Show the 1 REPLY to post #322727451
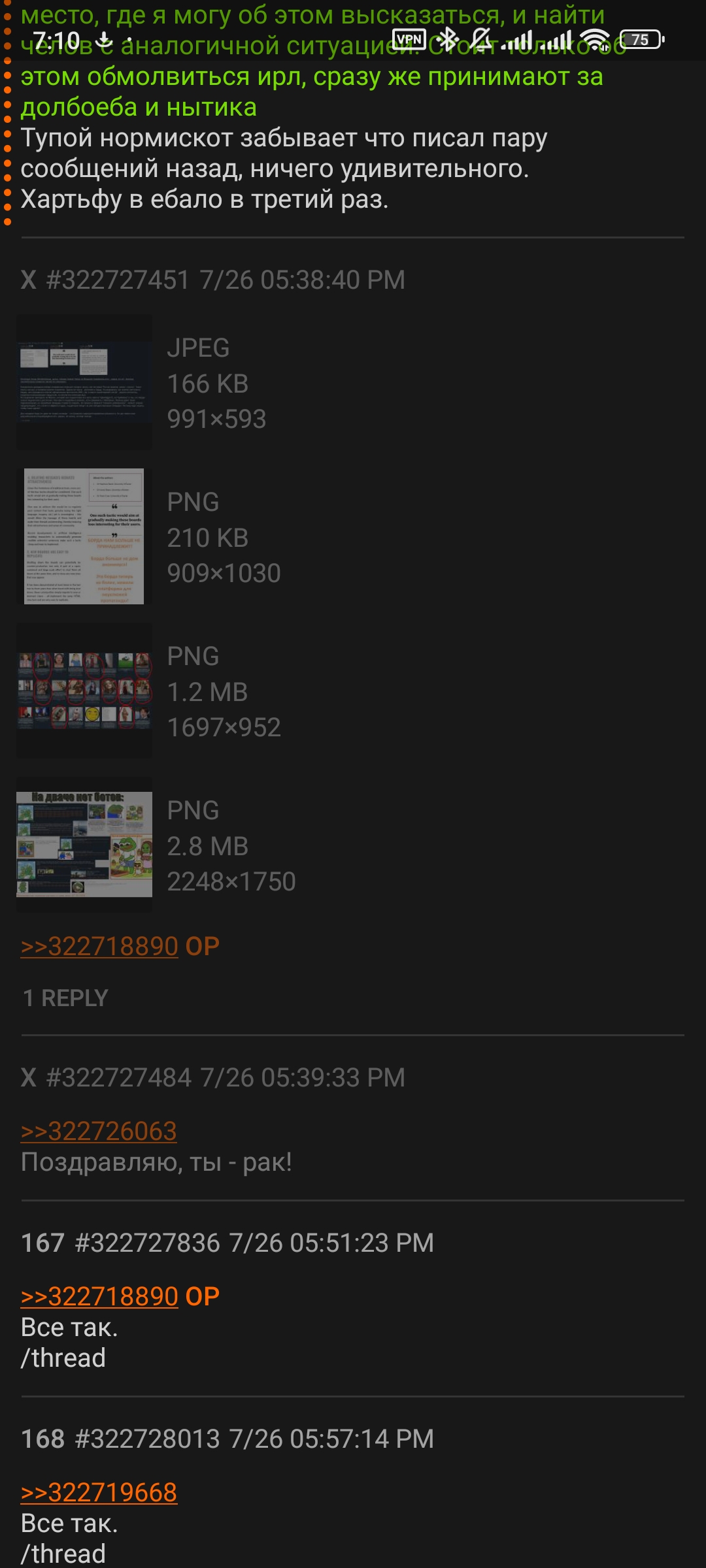Image resolution: width=706 pixels, height=1568 pixels. tap(65, 998)
